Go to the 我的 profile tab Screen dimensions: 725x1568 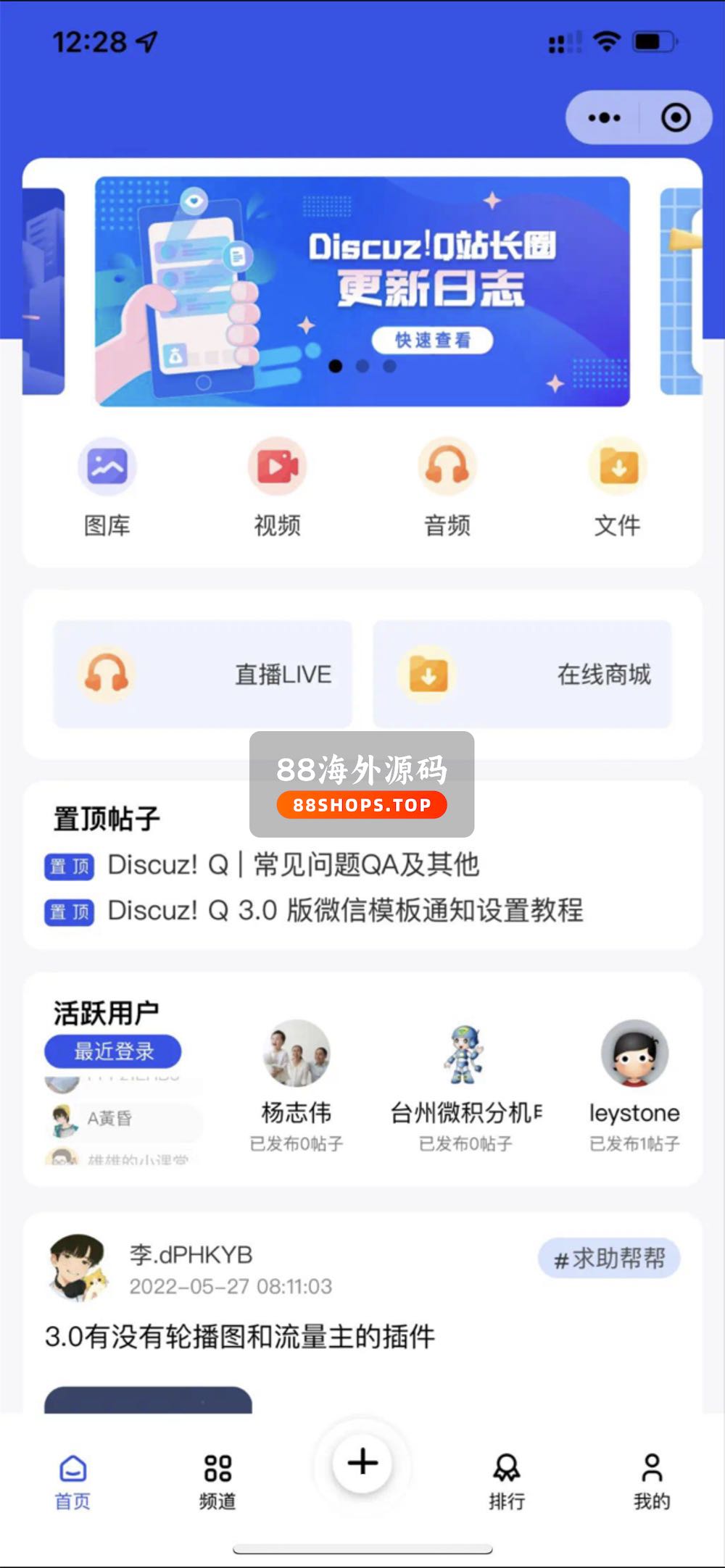pos(652,1481)
